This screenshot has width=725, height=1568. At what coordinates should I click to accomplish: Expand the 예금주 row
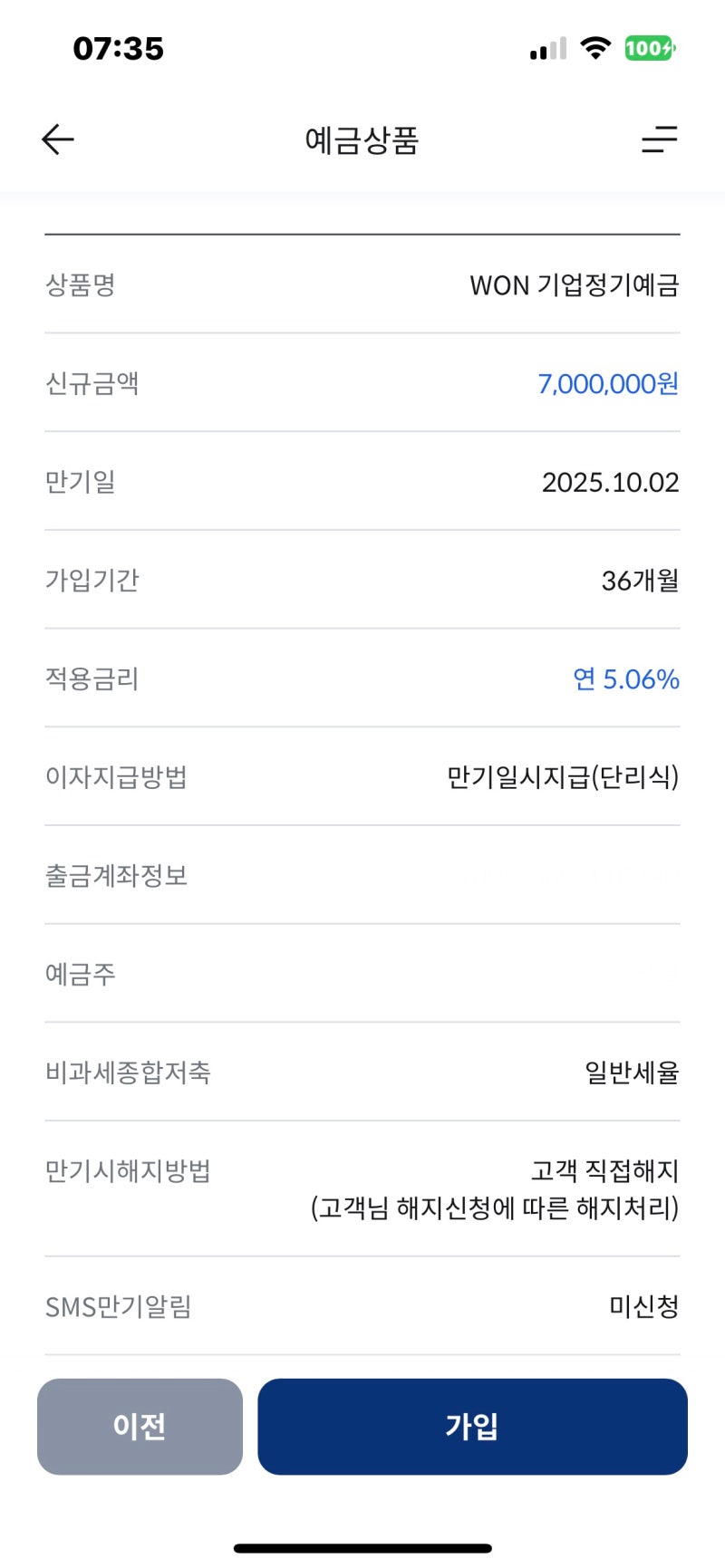tap(362, 975)
